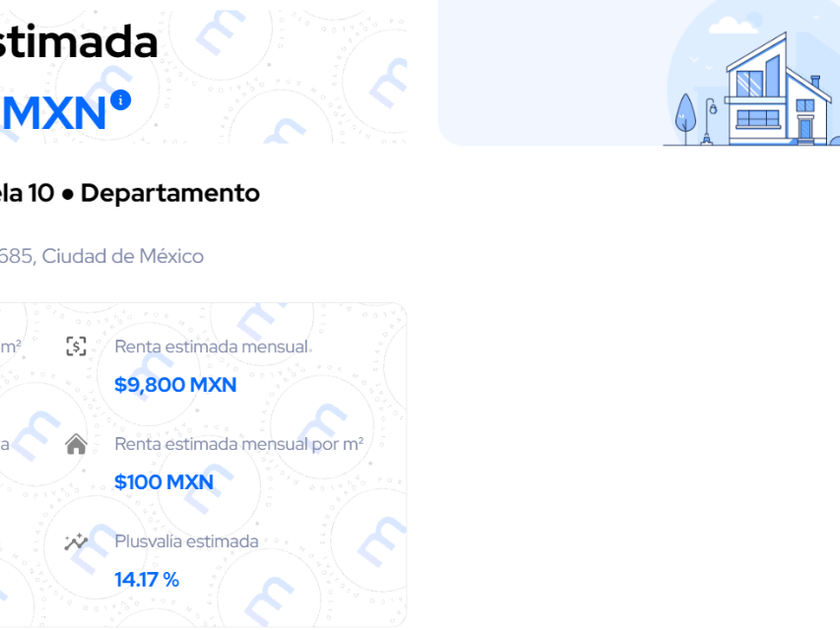
Task: Open the info icon beside MXN price
Action: click(x=121, y=100)
